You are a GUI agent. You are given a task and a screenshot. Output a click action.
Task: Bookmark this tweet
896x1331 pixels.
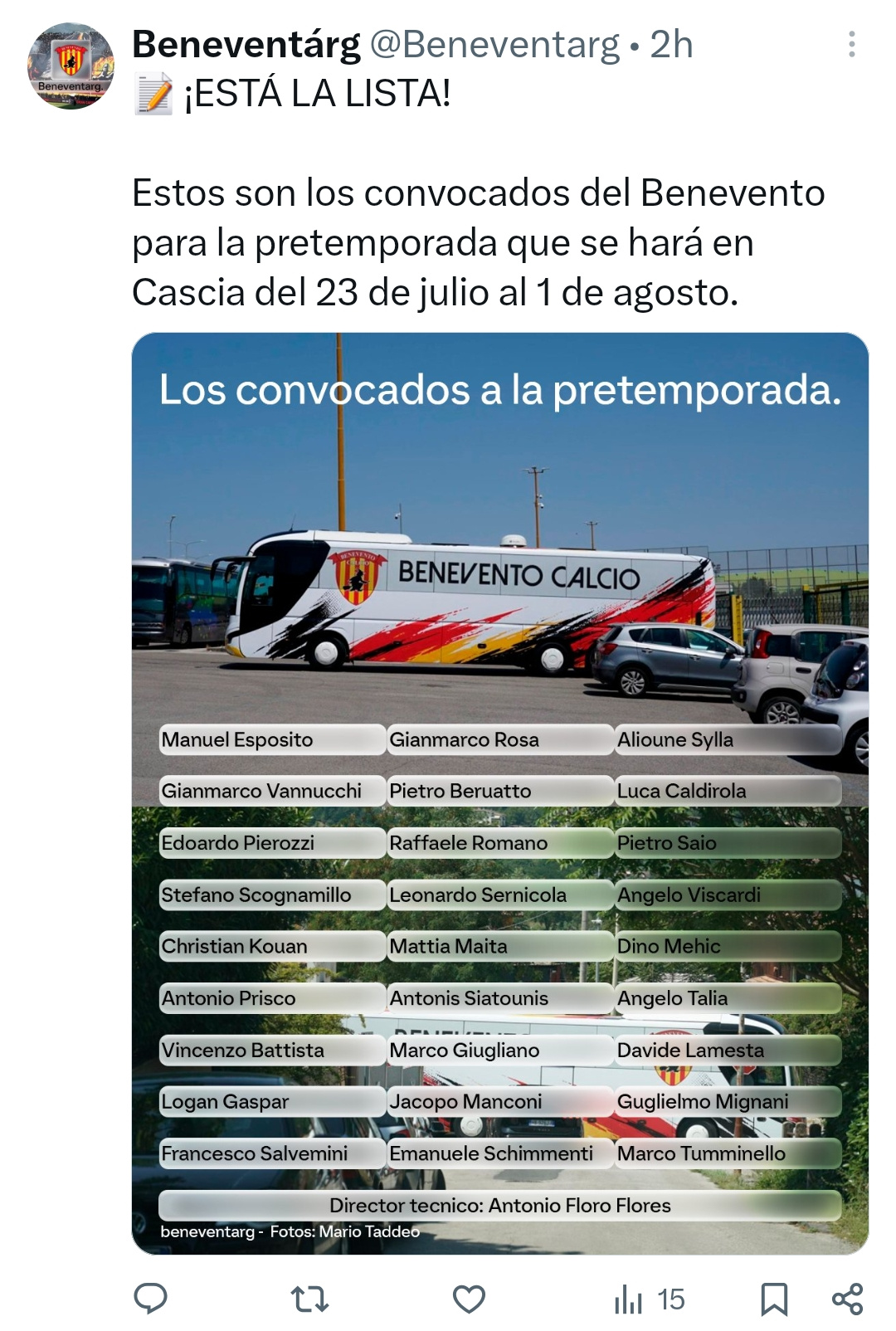pyautogui.click(x=774, y=1299)
